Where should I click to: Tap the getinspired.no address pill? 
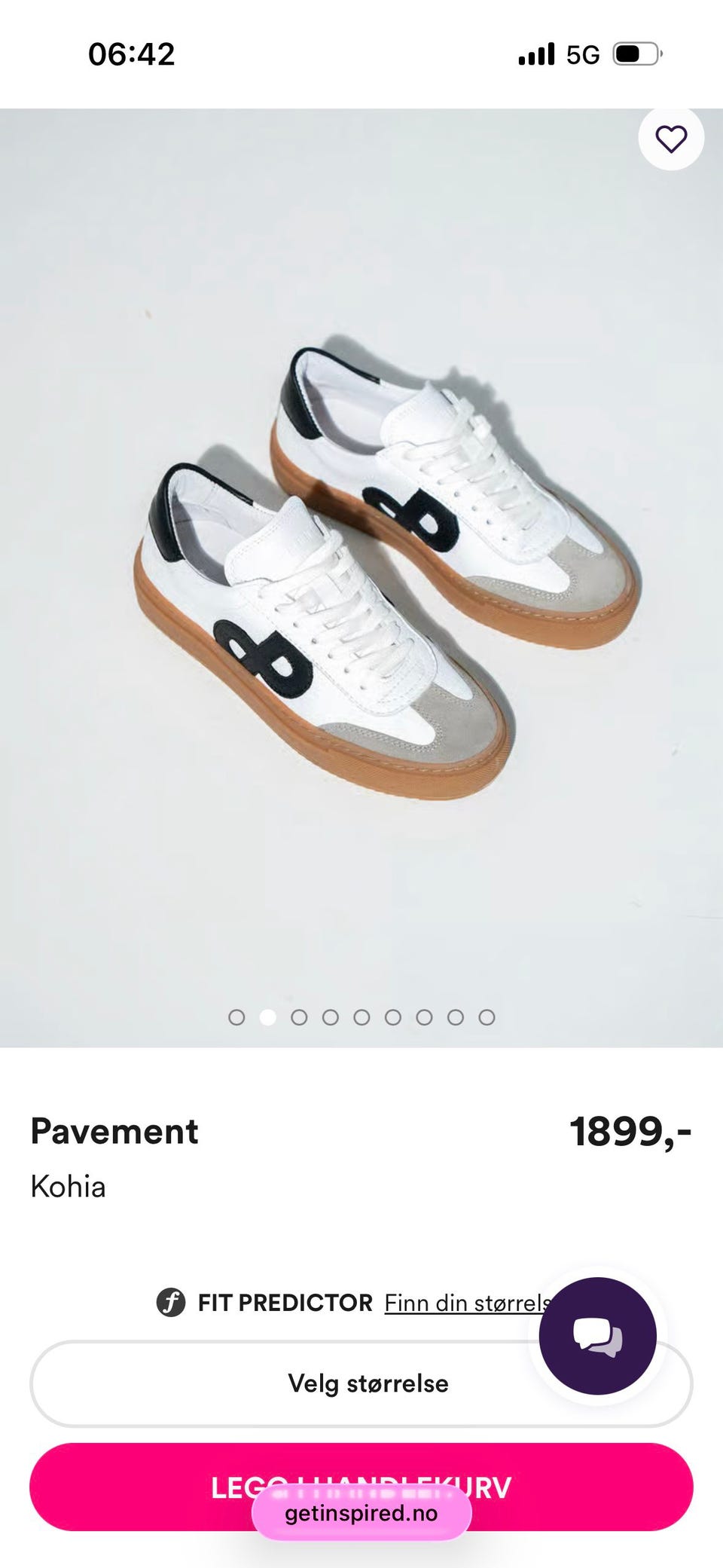361,1513
